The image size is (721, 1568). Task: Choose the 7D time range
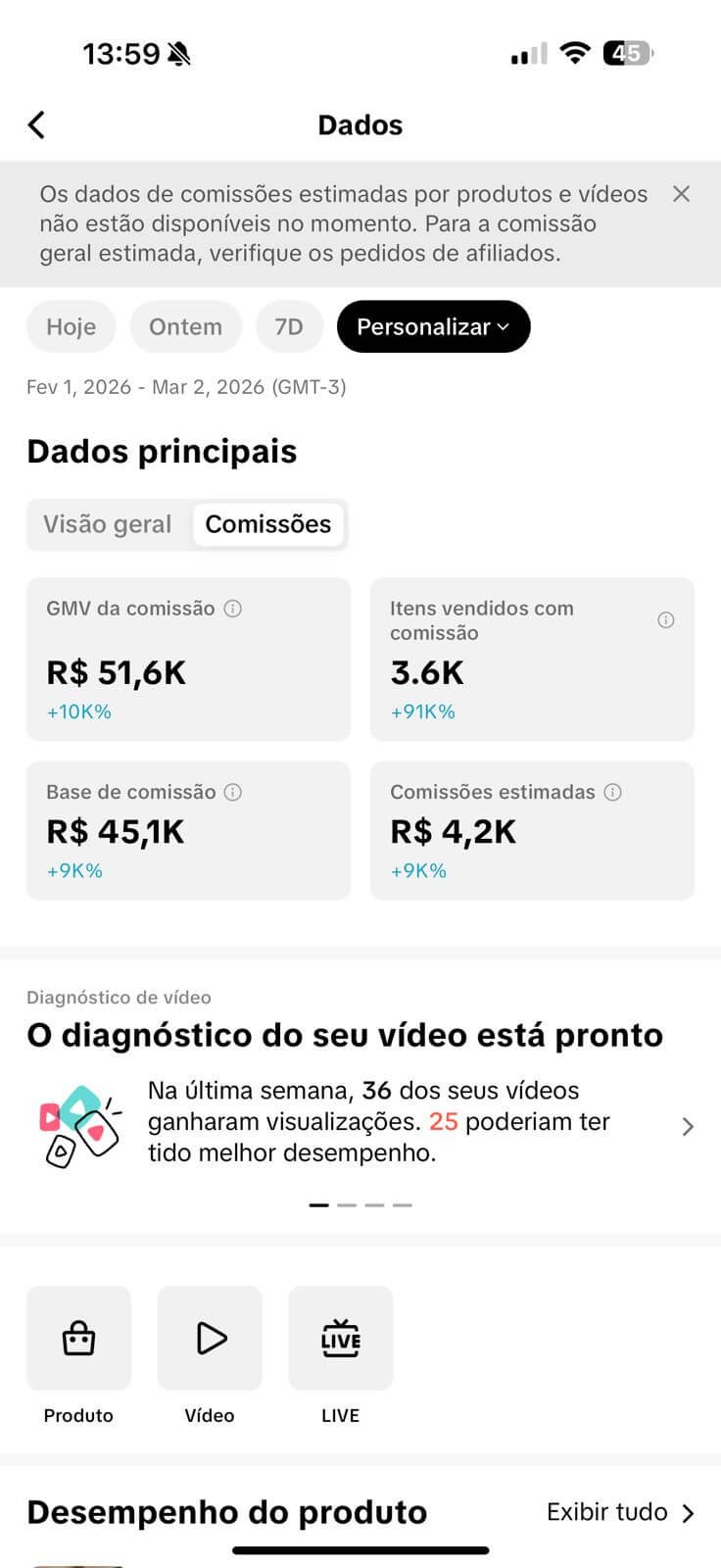click(x=289, y=327)
